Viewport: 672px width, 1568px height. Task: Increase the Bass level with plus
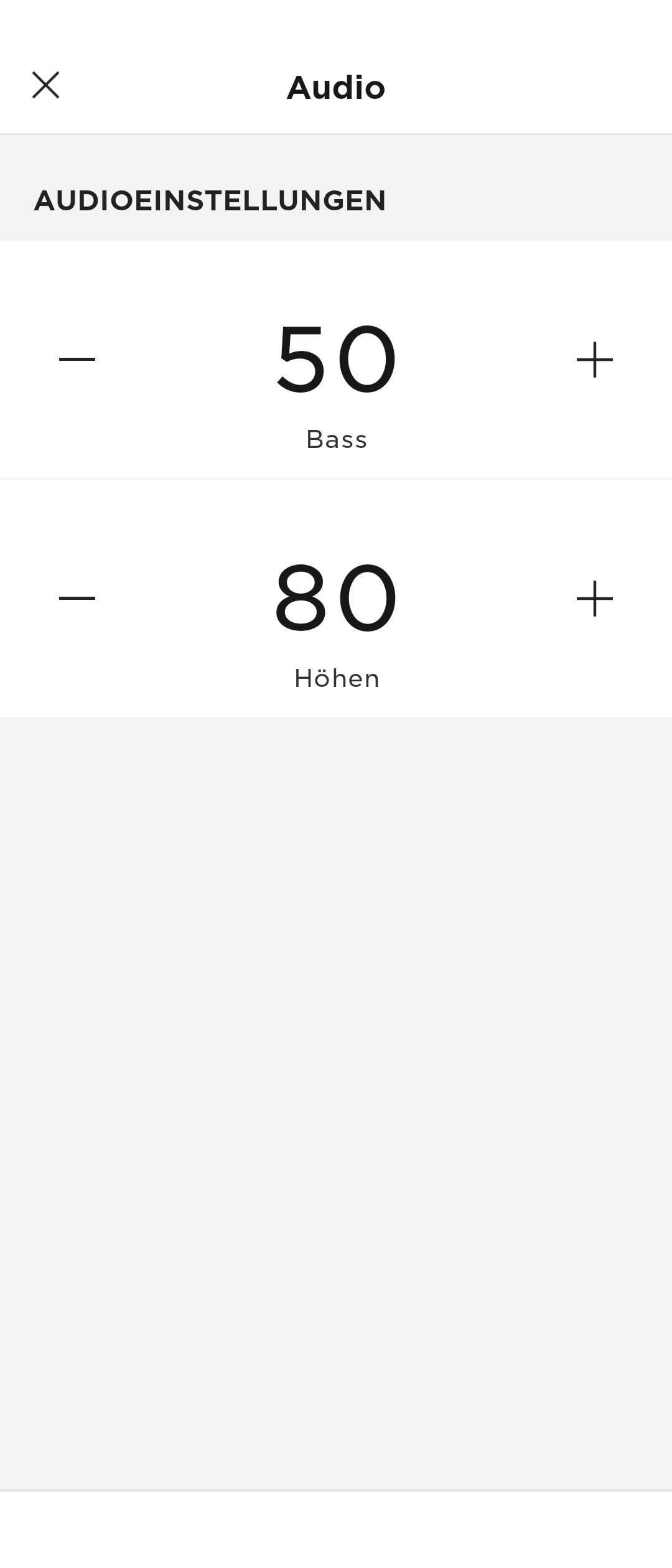point(594,359)
